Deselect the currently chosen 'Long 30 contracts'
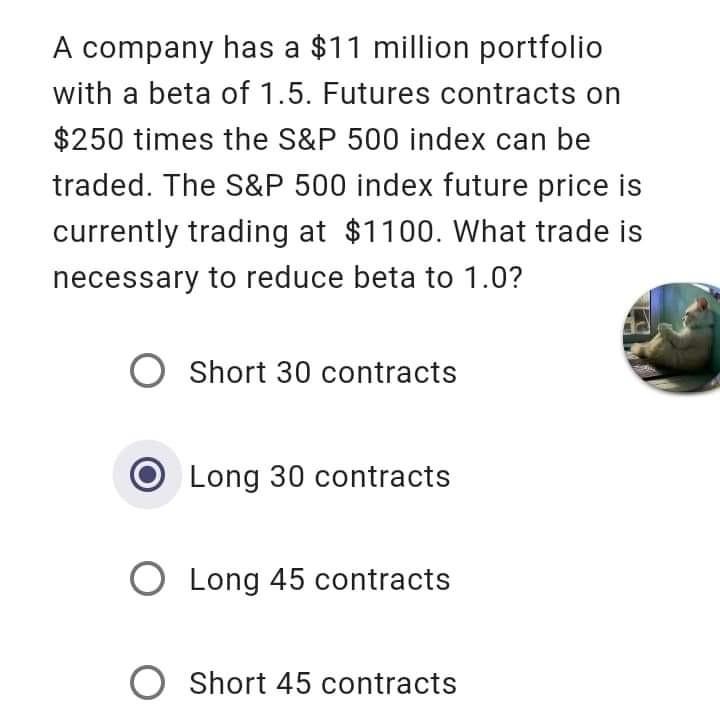This screenshot has width=720, height=724. click(148, 476)
